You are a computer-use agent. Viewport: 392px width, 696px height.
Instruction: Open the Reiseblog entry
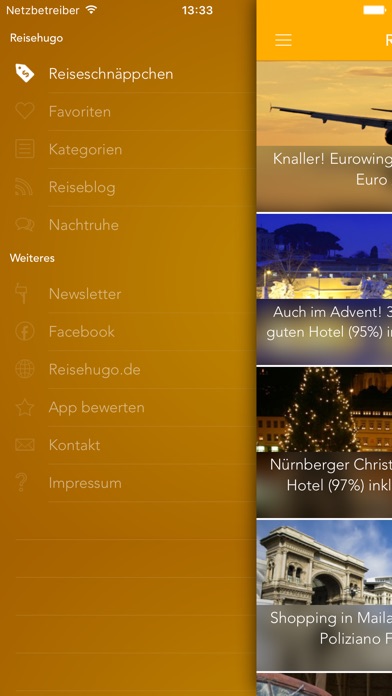[x=128, y=187]
